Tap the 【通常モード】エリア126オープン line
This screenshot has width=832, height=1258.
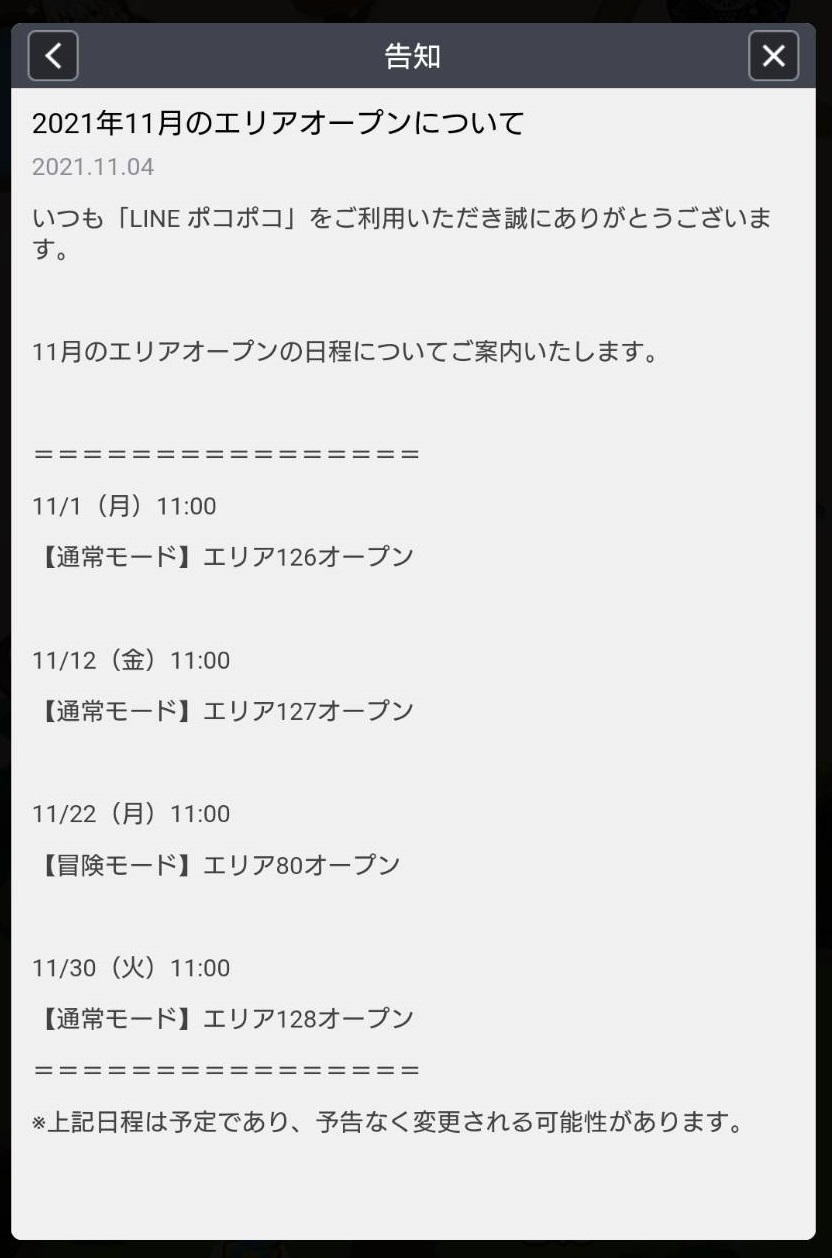coord(223,556)
